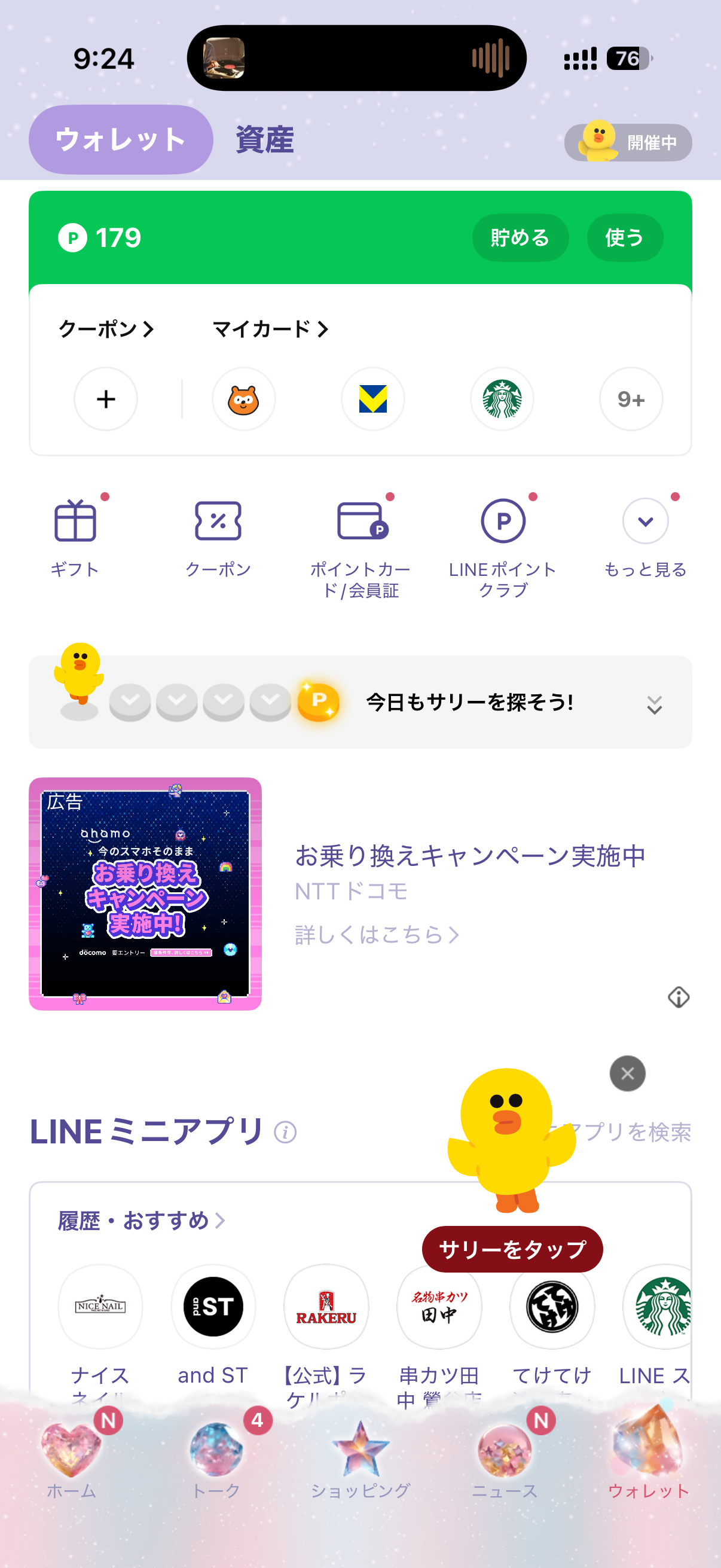Screen dimensions: 721x1568
Task: Select the blue-and-yellow V point card icon
Action: 372,399
